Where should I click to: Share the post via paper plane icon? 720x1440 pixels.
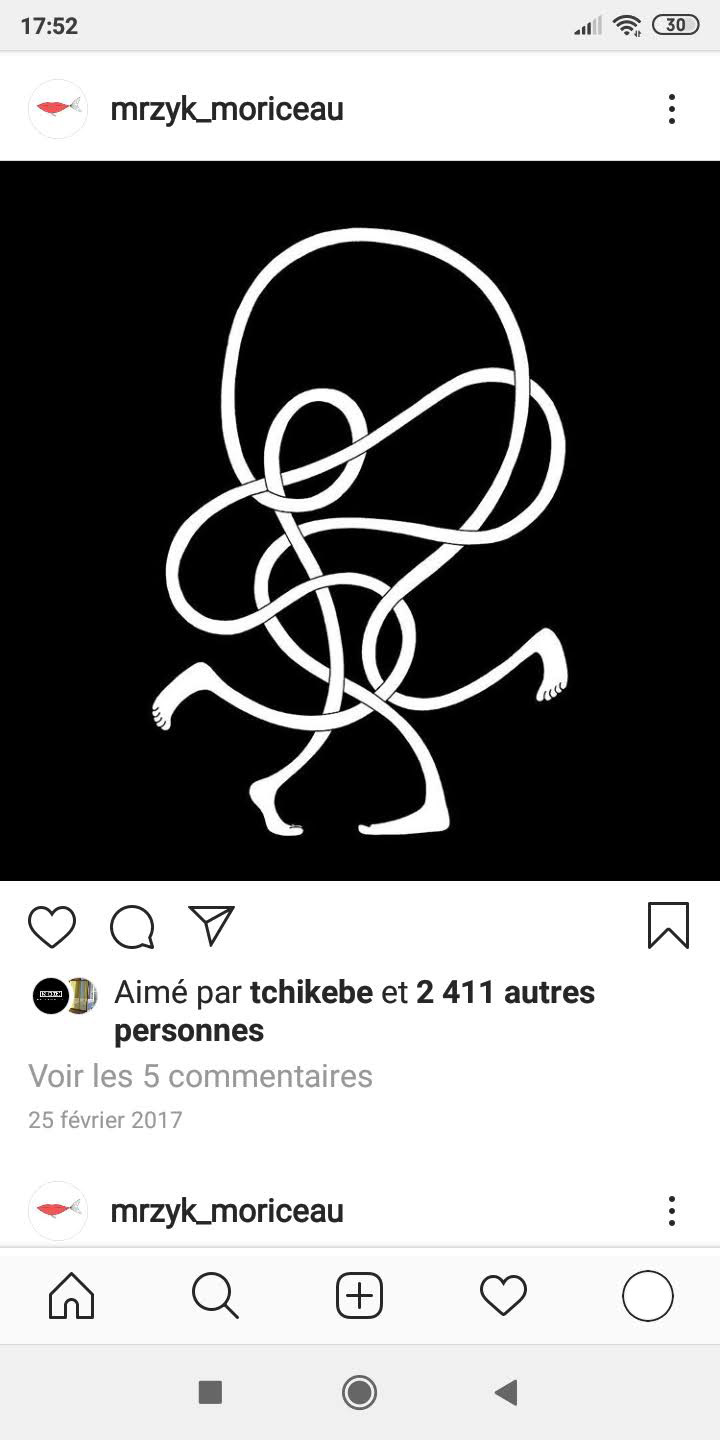211,926
